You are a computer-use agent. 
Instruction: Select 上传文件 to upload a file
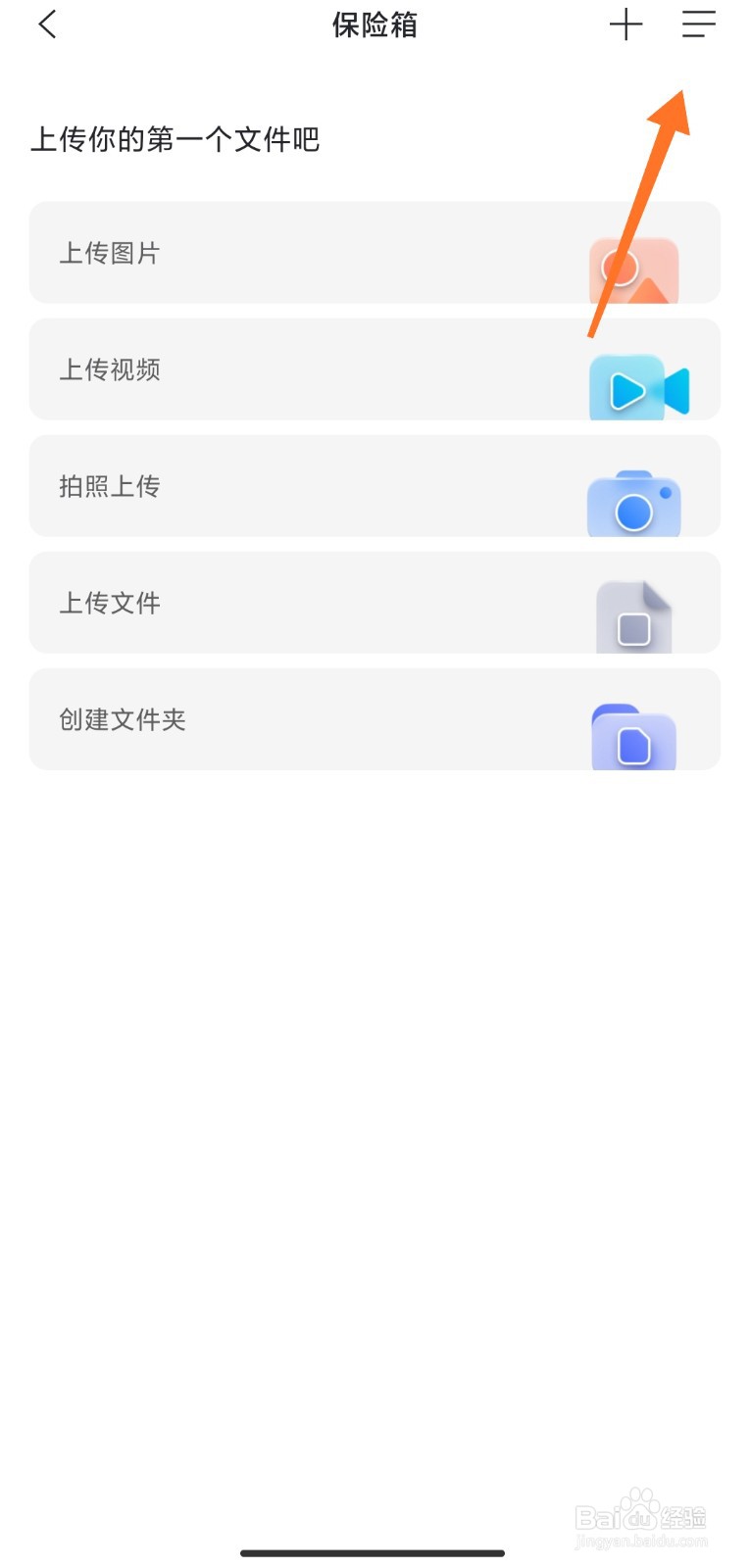[375, 603]
